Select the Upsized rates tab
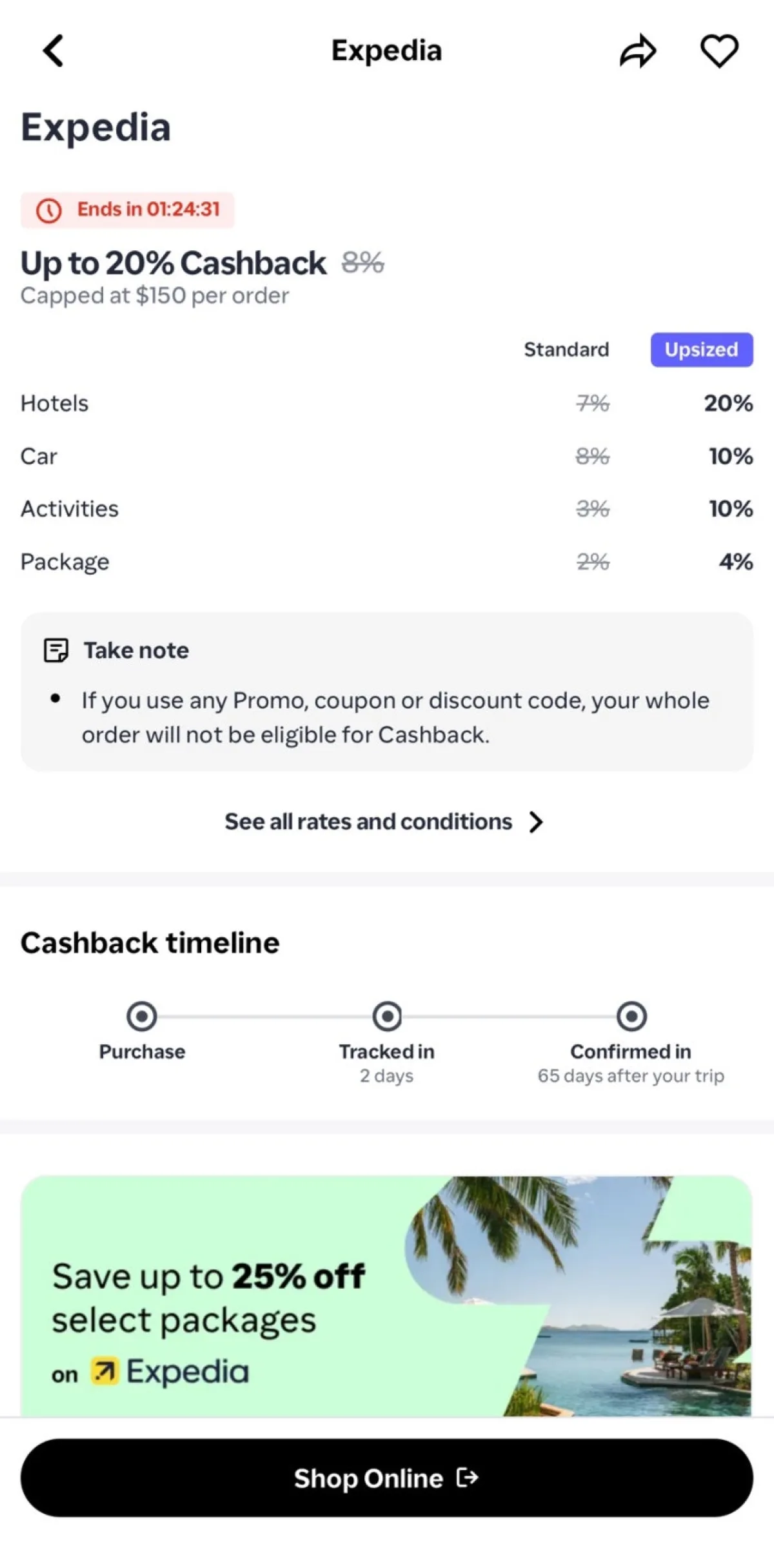Image resolution: width=774 pixels, height=1568 pixels. tap(701, 350)
